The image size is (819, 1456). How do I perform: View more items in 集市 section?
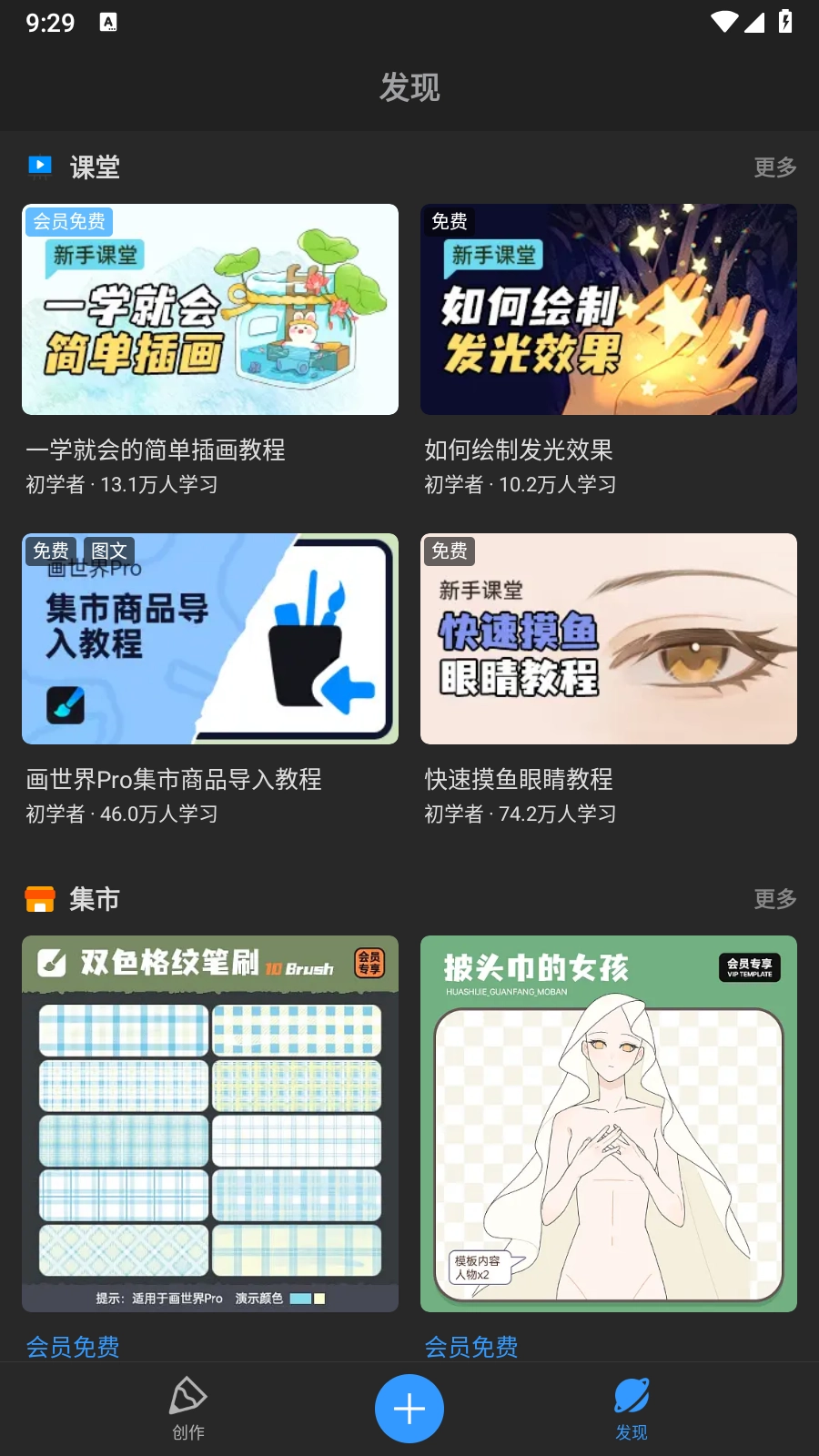(x=774, y=899)
